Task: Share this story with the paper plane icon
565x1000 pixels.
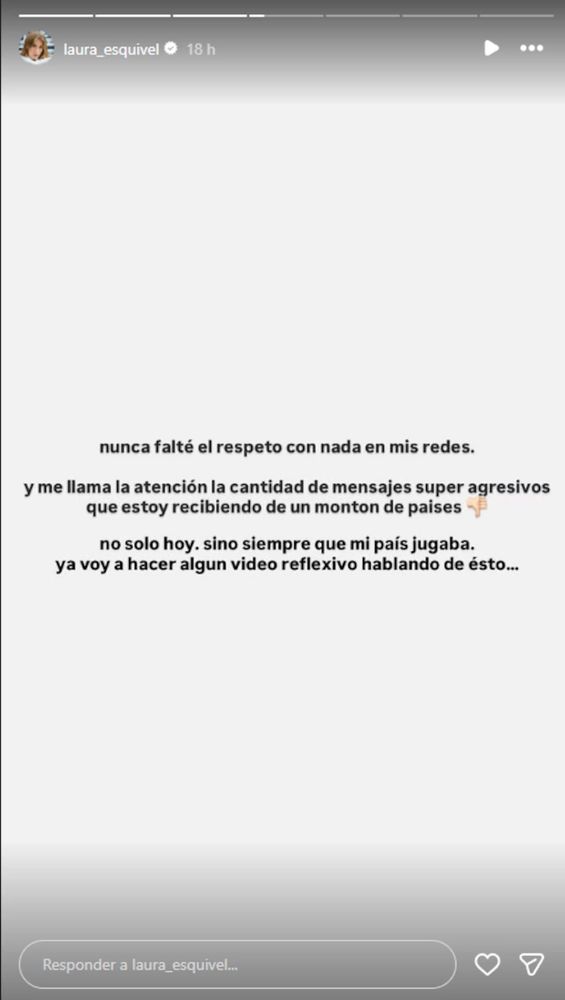Action: 531,964
